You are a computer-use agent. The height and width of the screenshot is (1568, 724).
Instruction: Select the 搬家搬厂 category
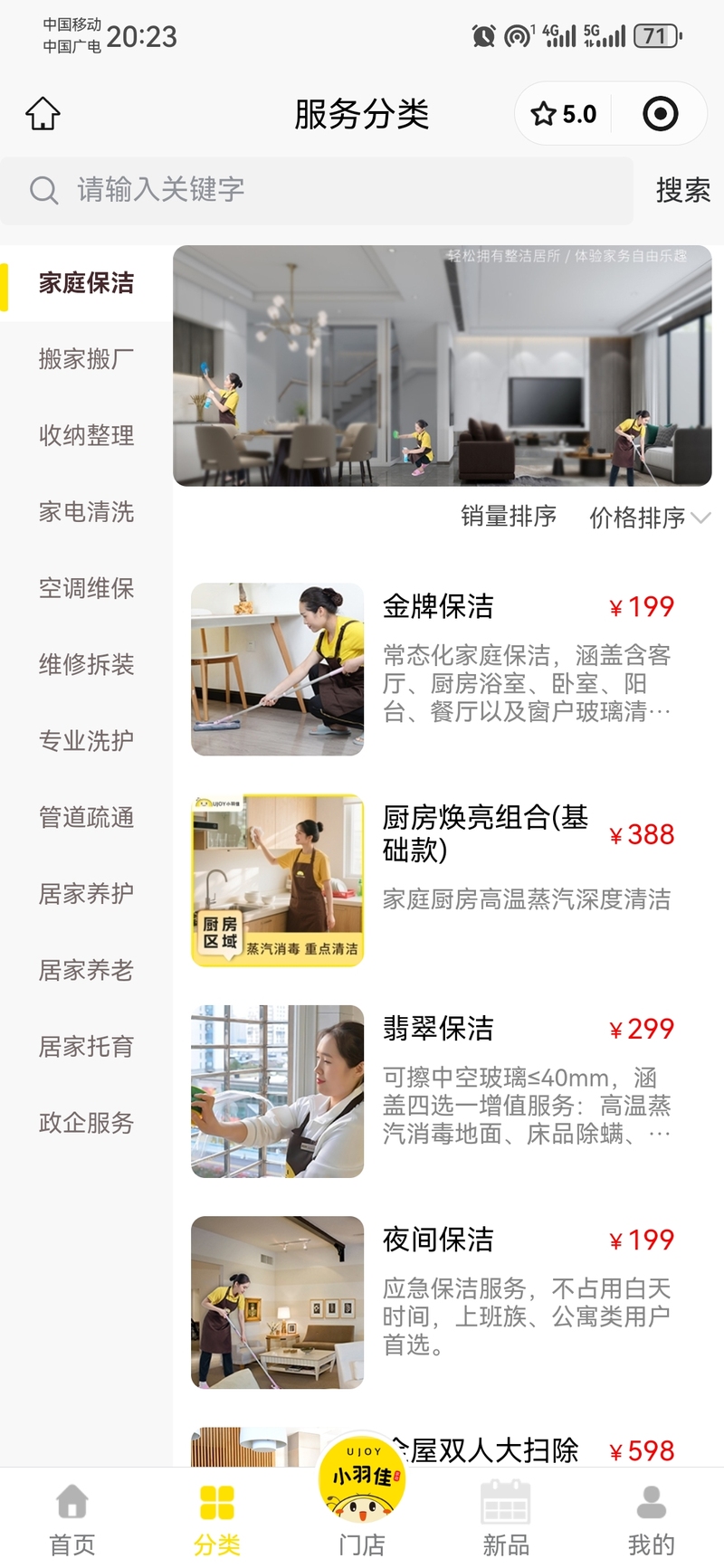86,359
